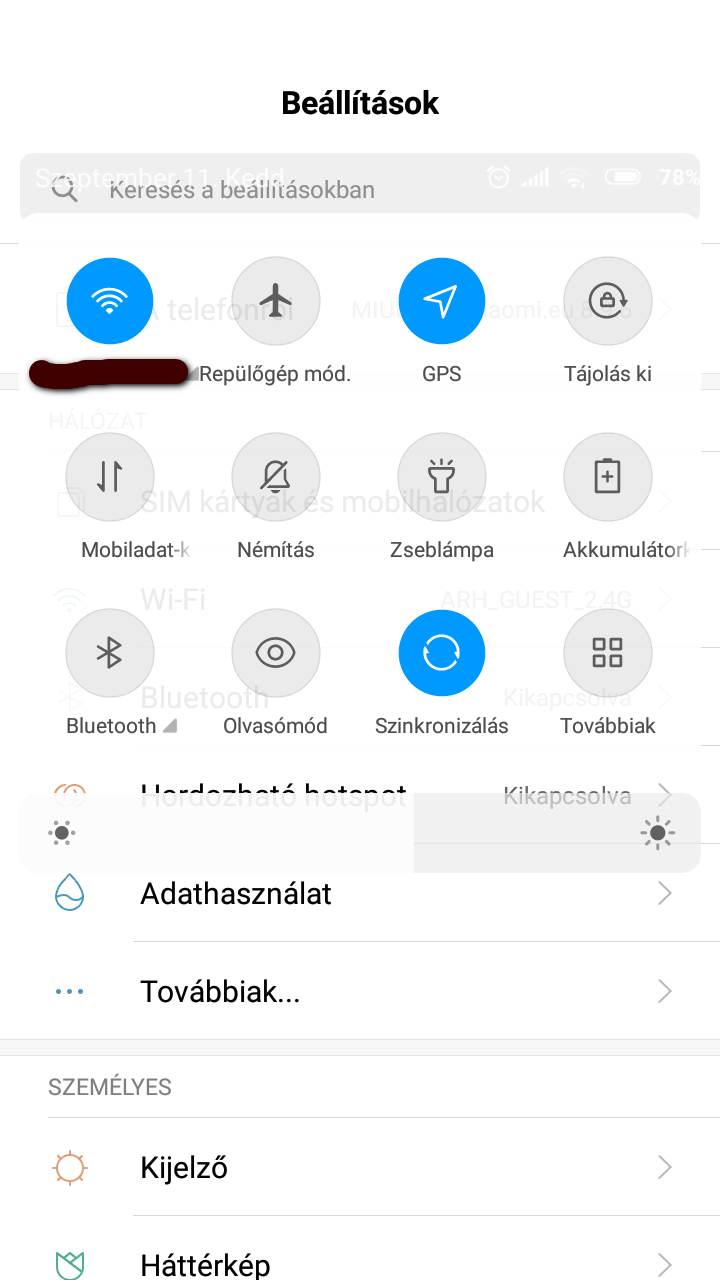Disable the GPS location toggle
This screenshot has width=720, height=1280.
441,301
